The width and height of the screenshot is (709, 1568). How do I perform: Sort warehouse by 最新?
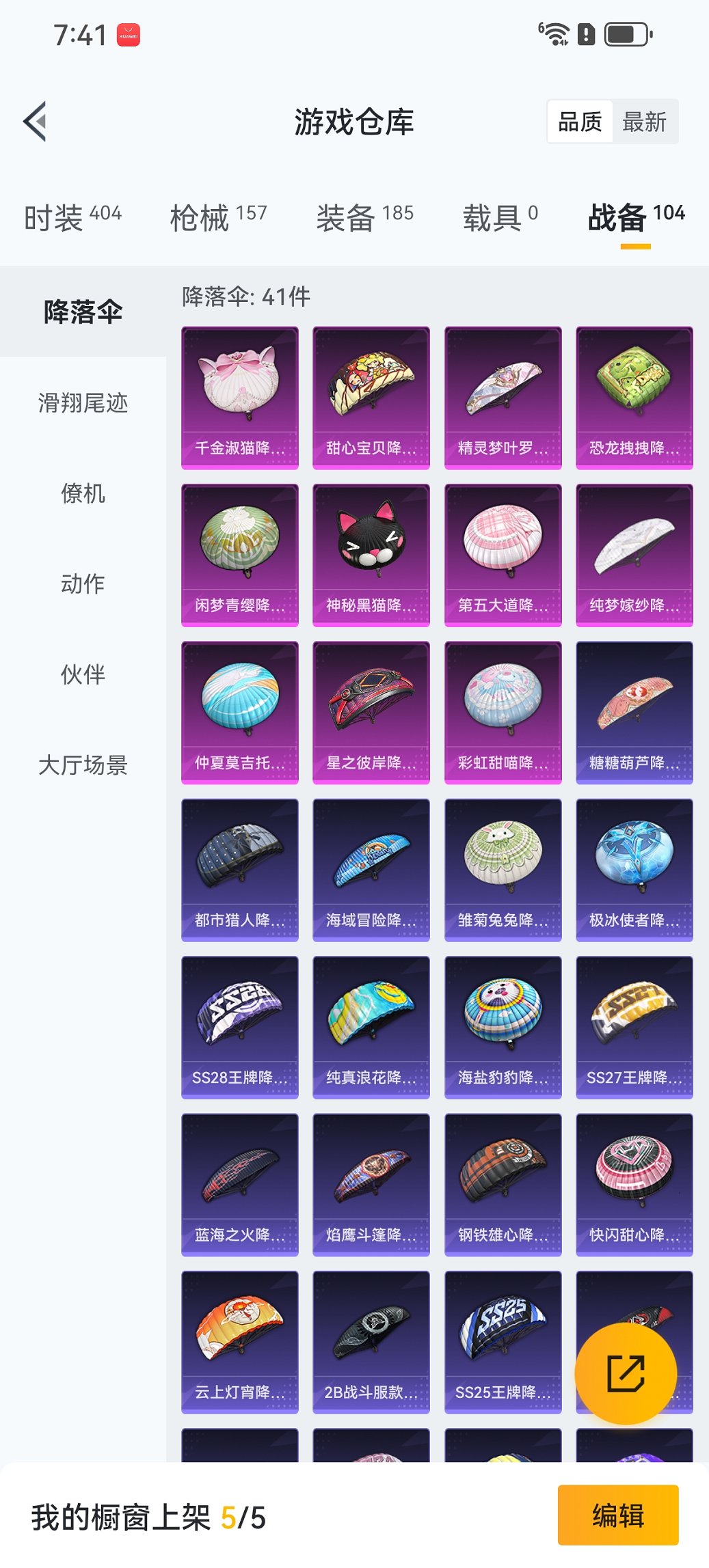point(644,122)
